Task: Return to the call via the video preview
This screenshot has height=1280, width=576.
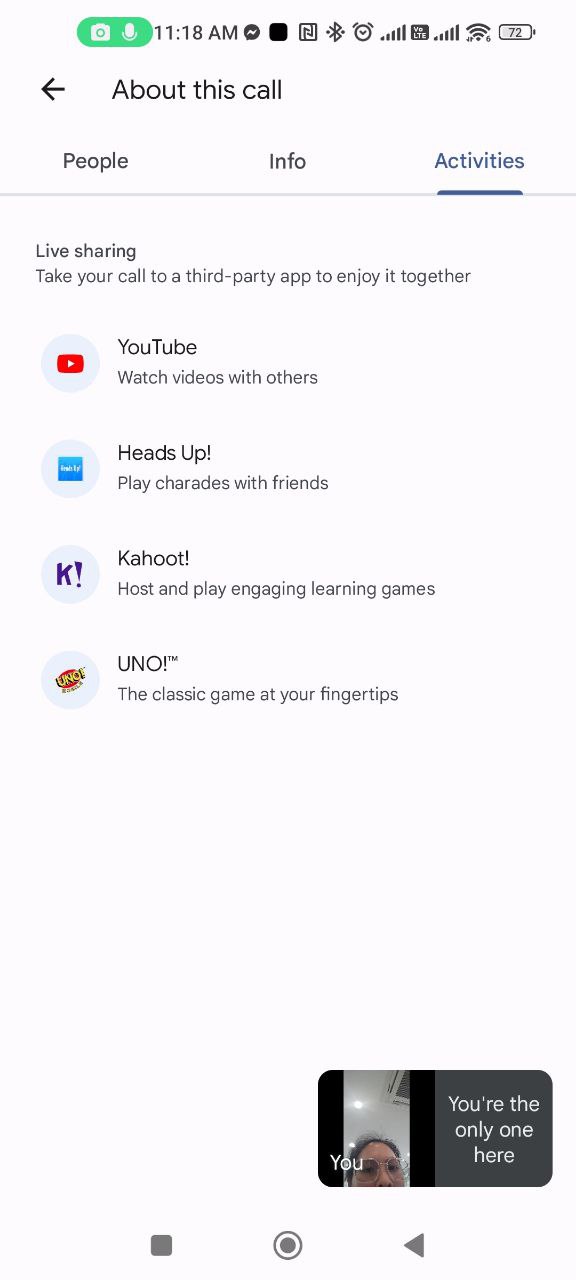Action: pos(435,1128)
